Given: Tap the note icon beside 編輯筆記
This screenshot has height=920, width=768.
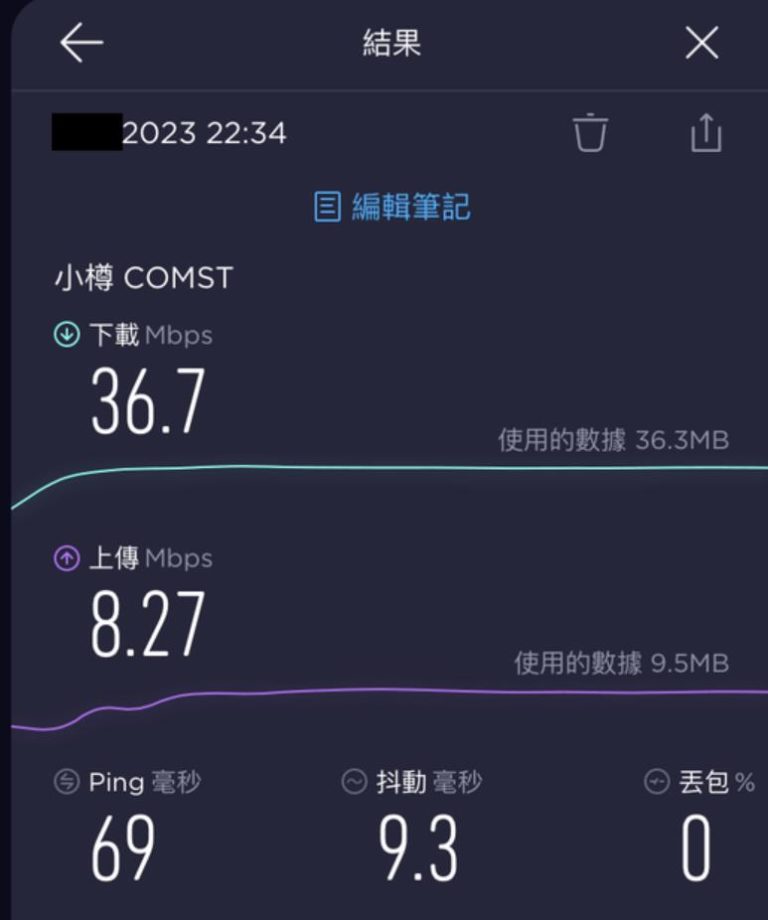Looking at the screenshot, I should click(x=327, y=206).
